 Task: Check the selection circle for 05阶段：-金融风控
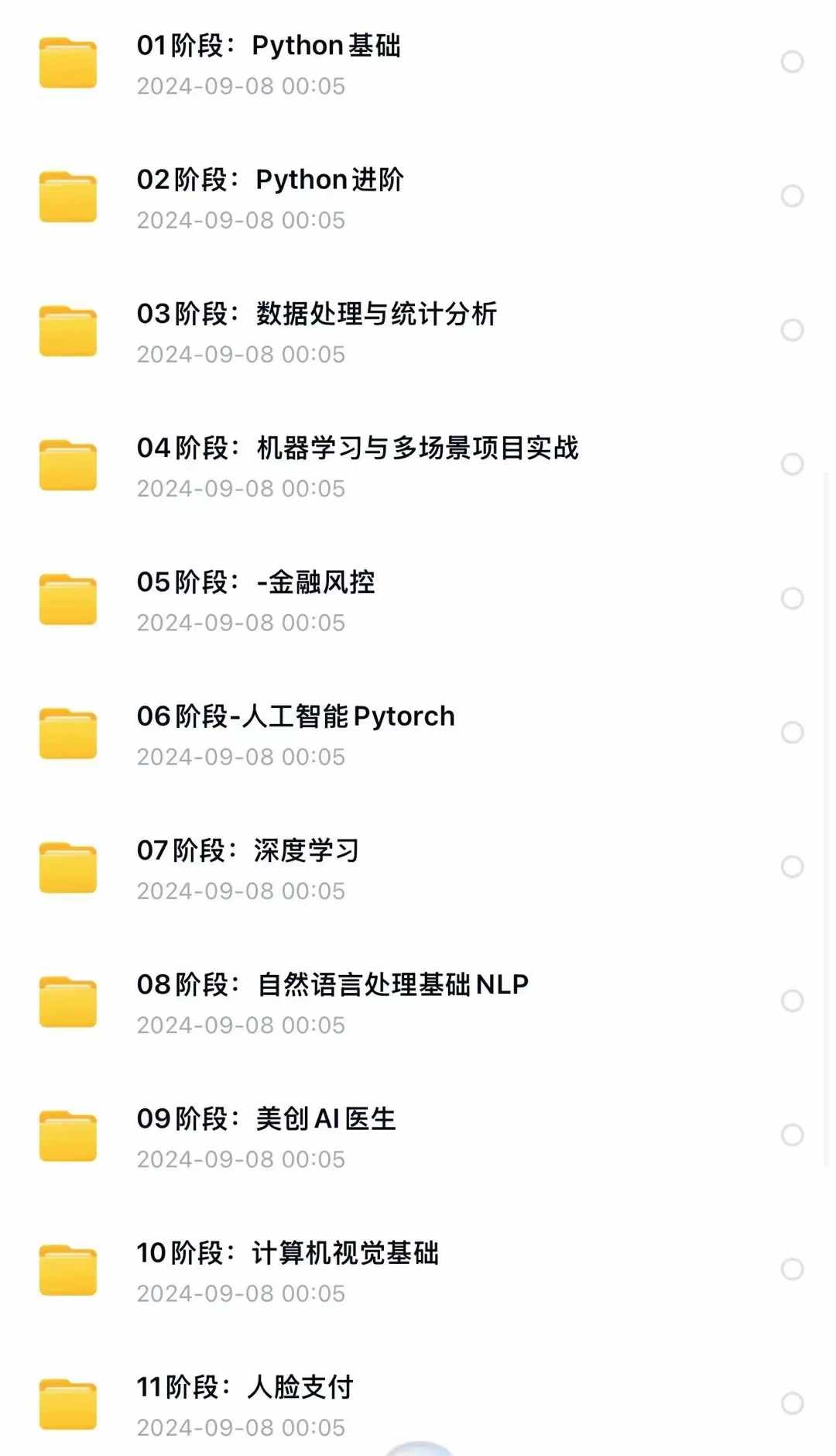(792, 598)
